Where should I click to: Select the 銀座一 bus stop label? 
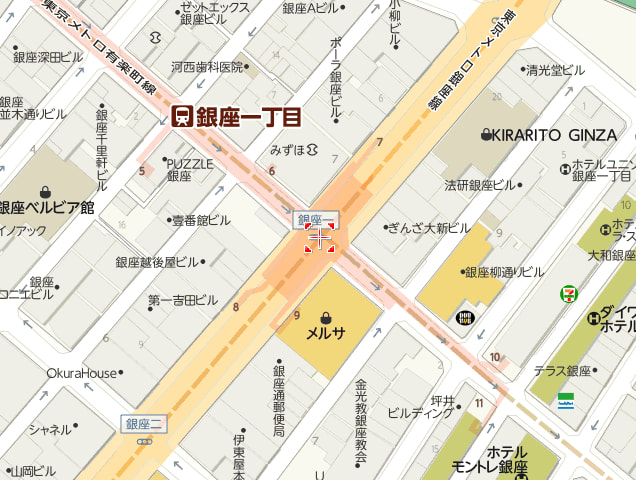point(316,219)
